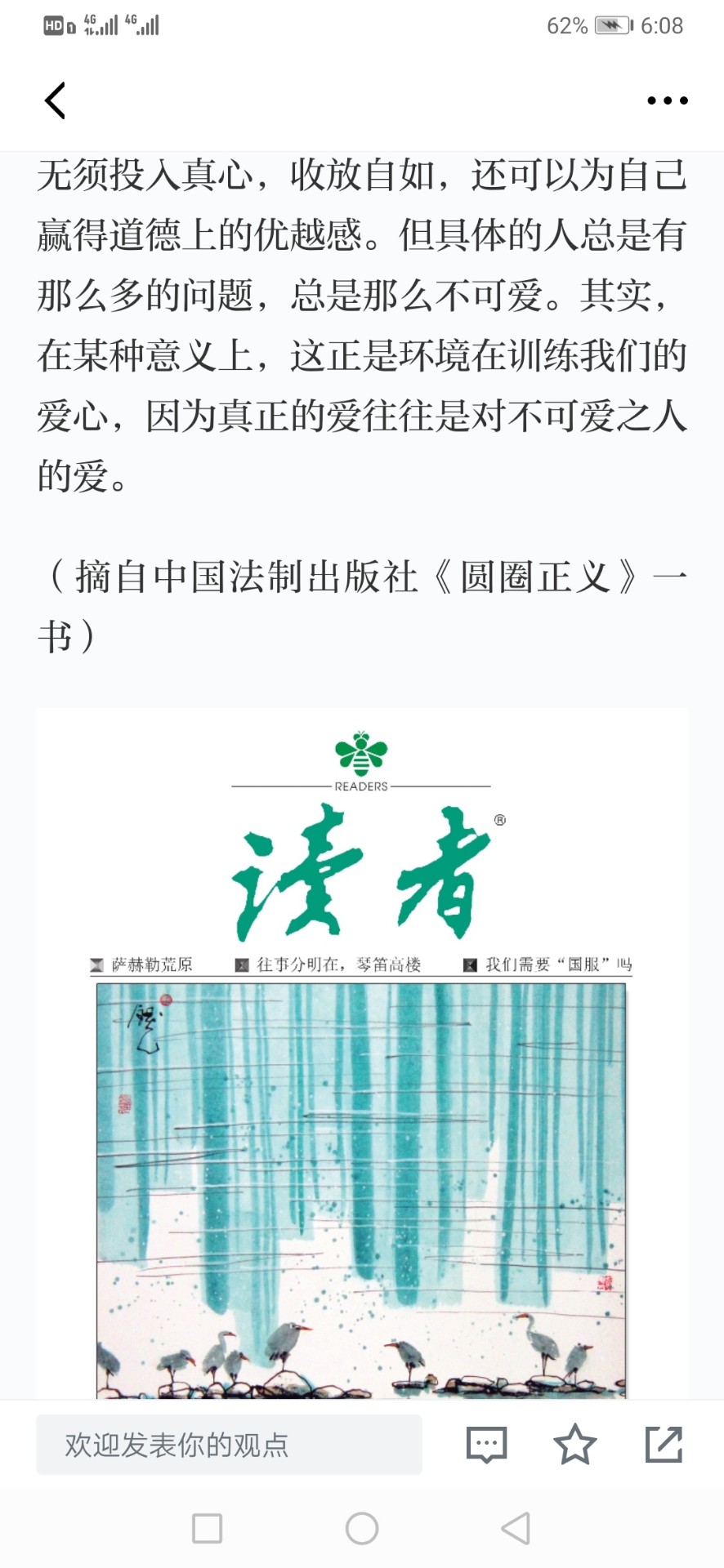The image size is (724, 1568).
Task: Share the article via the share icon
Action: 664,1444
